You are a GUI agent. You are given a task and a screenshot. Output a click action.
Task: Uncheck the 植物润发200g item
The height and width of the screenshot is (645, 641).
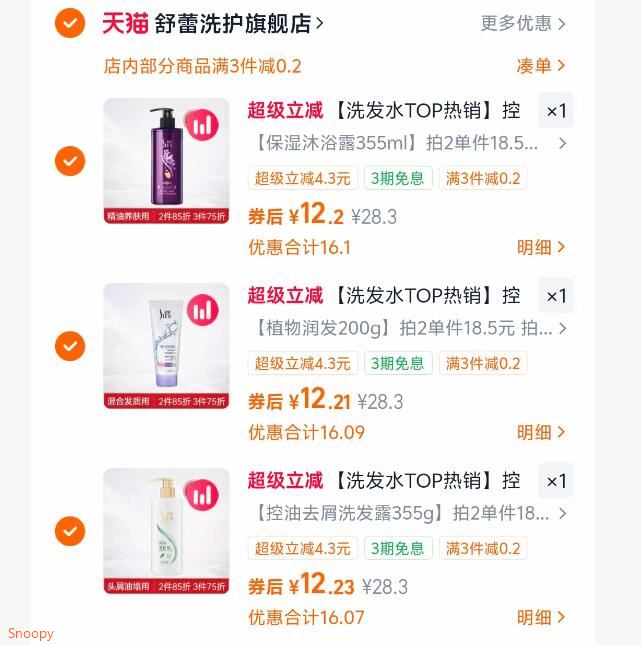tap(70, 346)
